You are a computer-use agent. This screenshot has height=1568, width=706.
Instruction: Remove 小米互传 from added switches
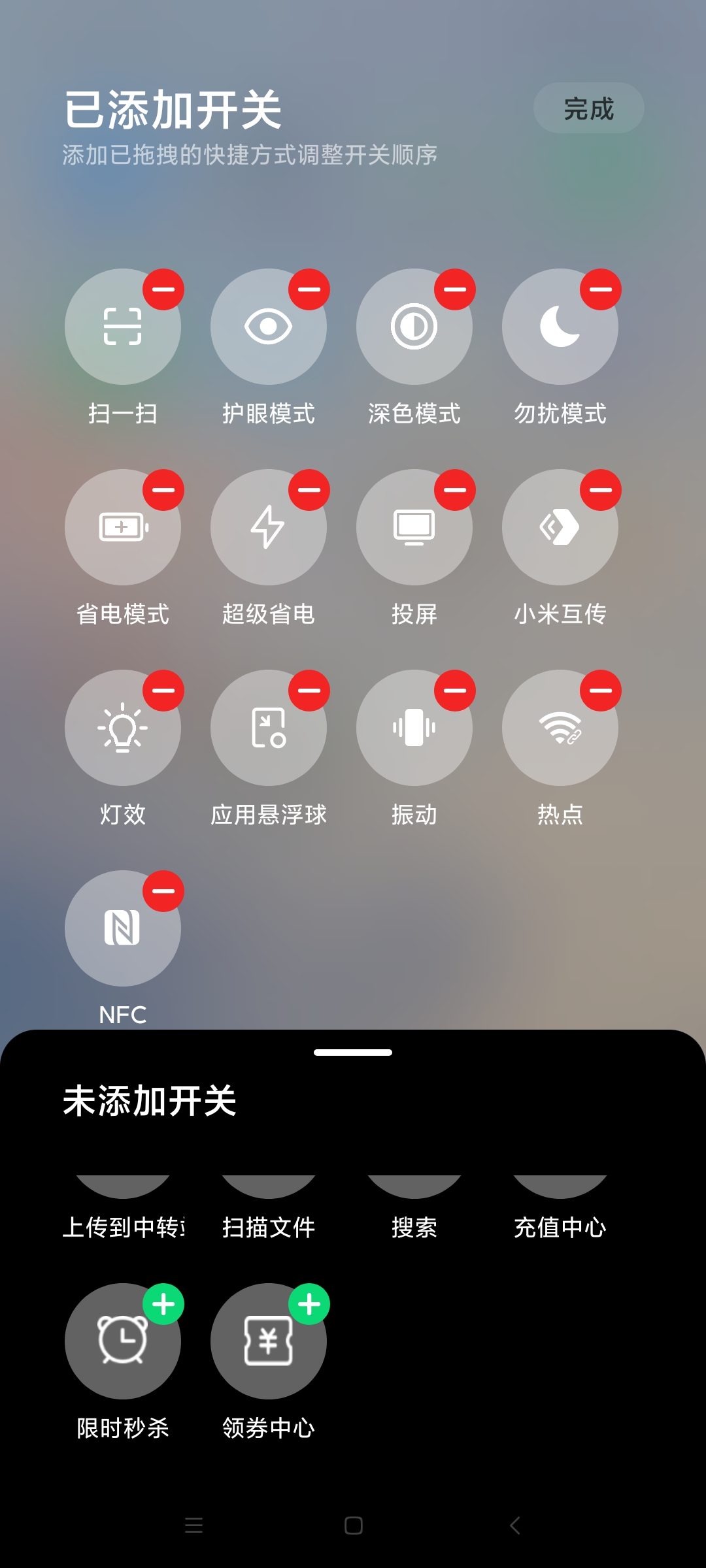point(601,490)
